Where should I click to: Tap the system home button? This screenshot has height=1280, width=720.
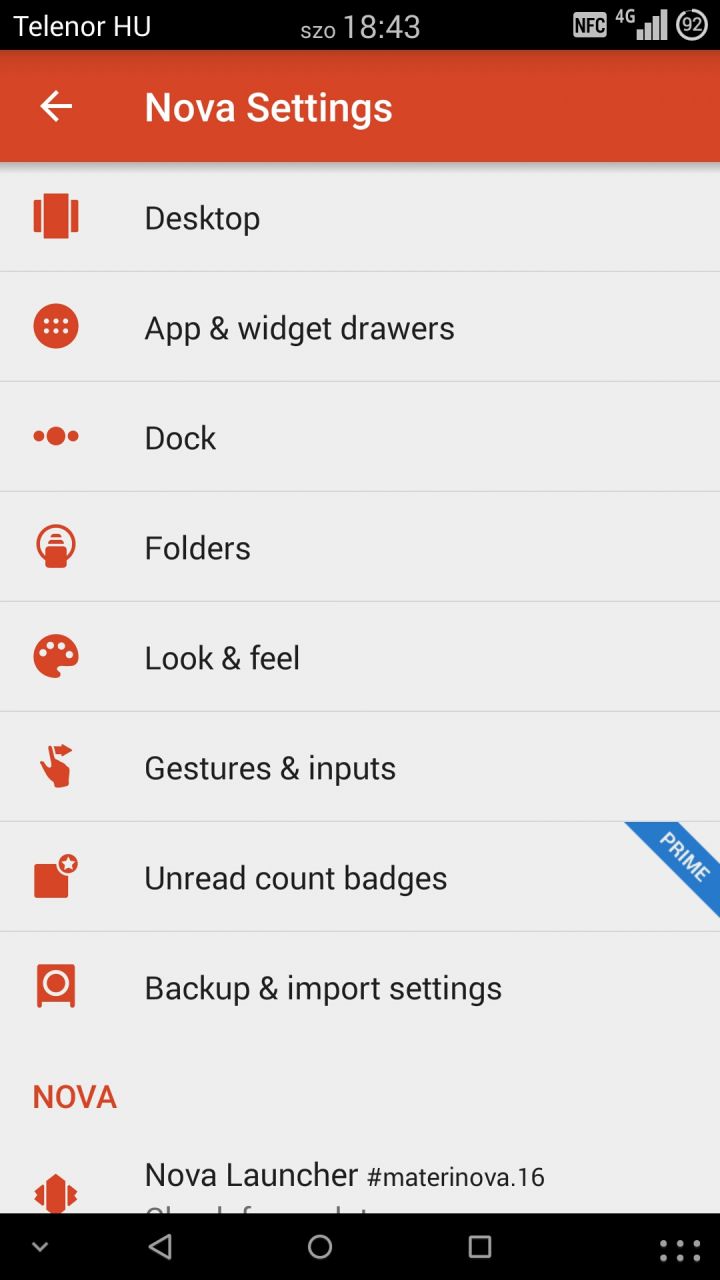(320, 1246)
